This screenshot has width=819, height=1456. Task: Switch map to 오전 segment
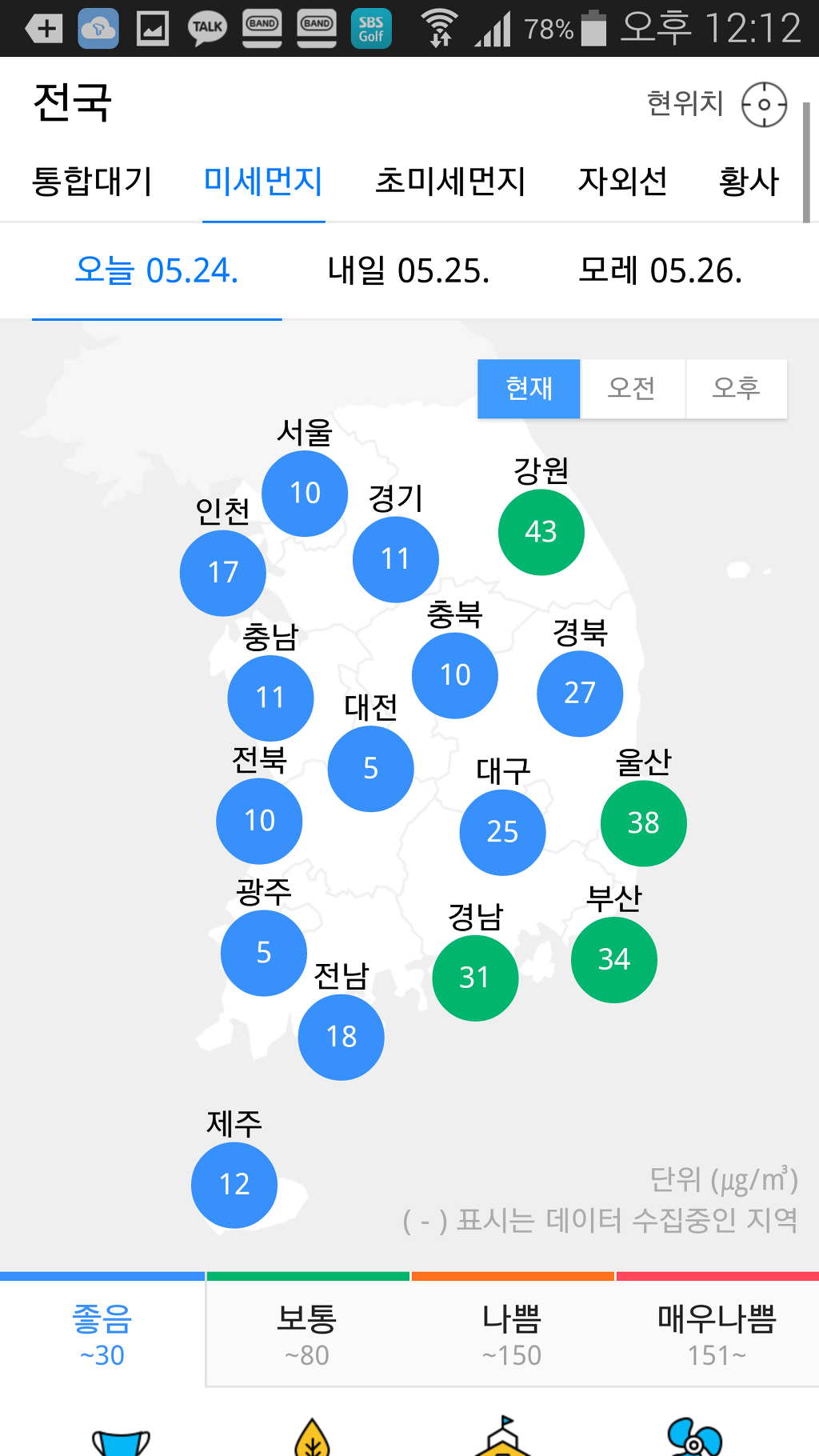[x=632, y=389]
